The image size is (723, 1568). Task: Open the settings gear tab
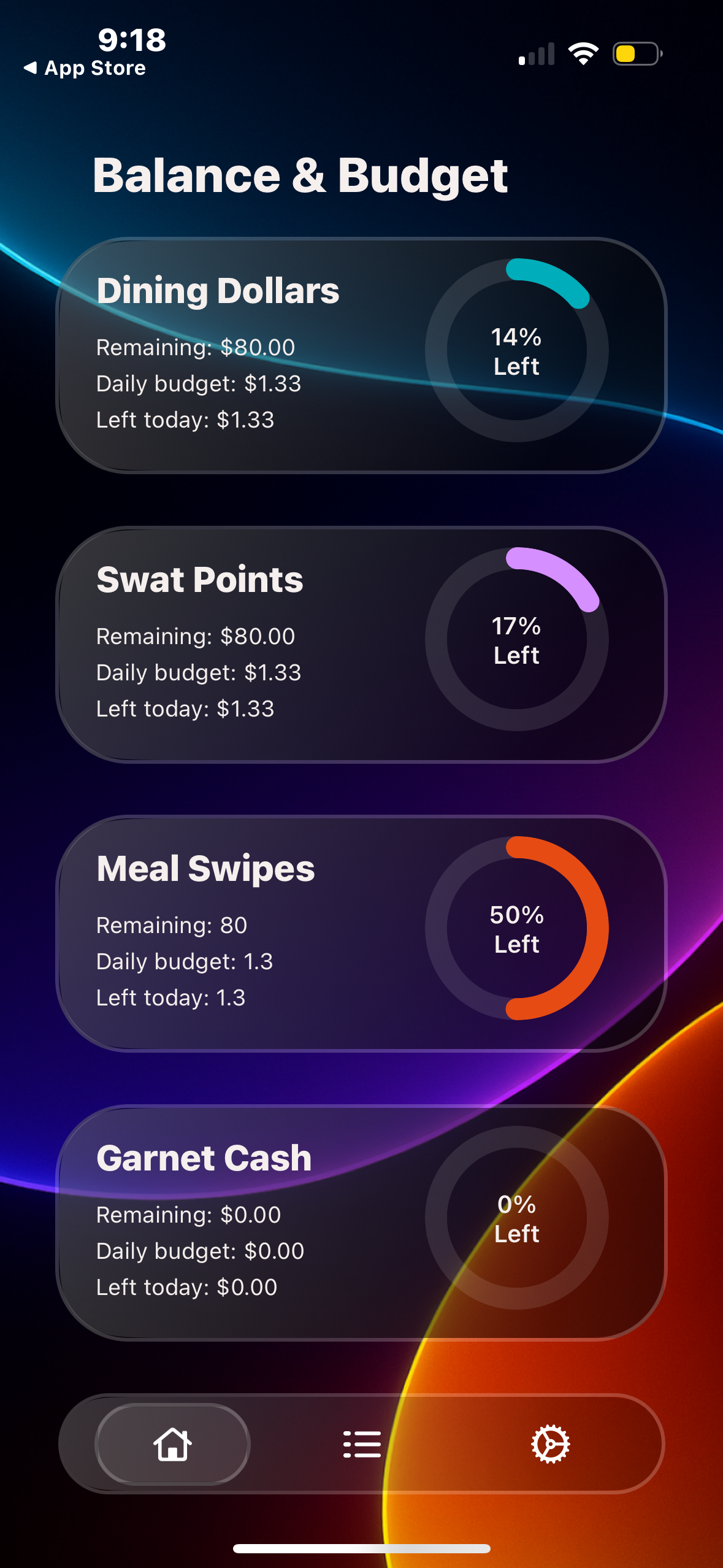pos(550,1443)
